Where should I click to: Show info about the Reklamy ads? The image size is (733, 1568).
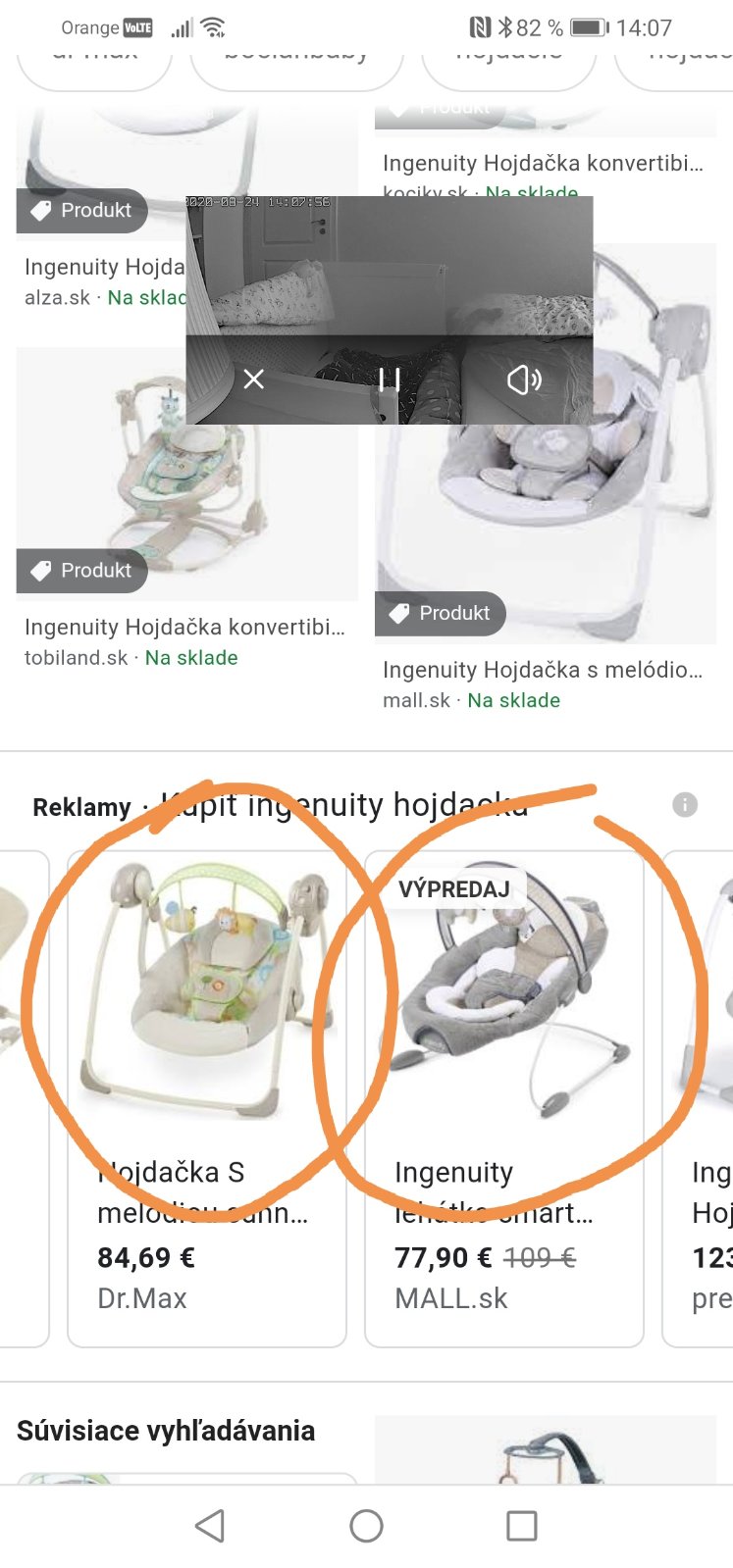click(x=685, y=805)
